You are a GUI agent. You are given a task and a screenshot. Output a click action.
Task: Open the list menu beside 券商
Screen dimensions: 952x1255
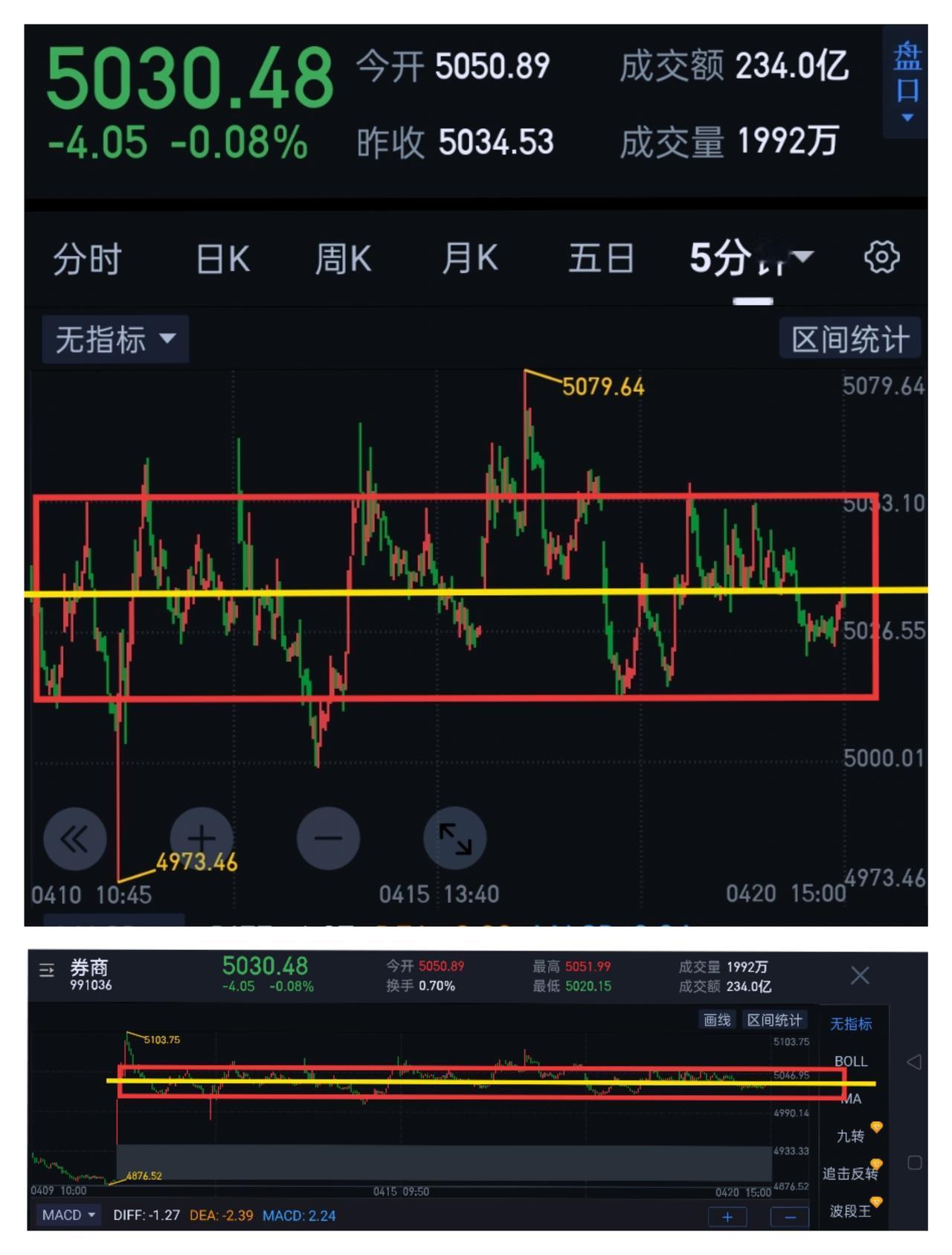pyautogui.click(x=46, y=969)
